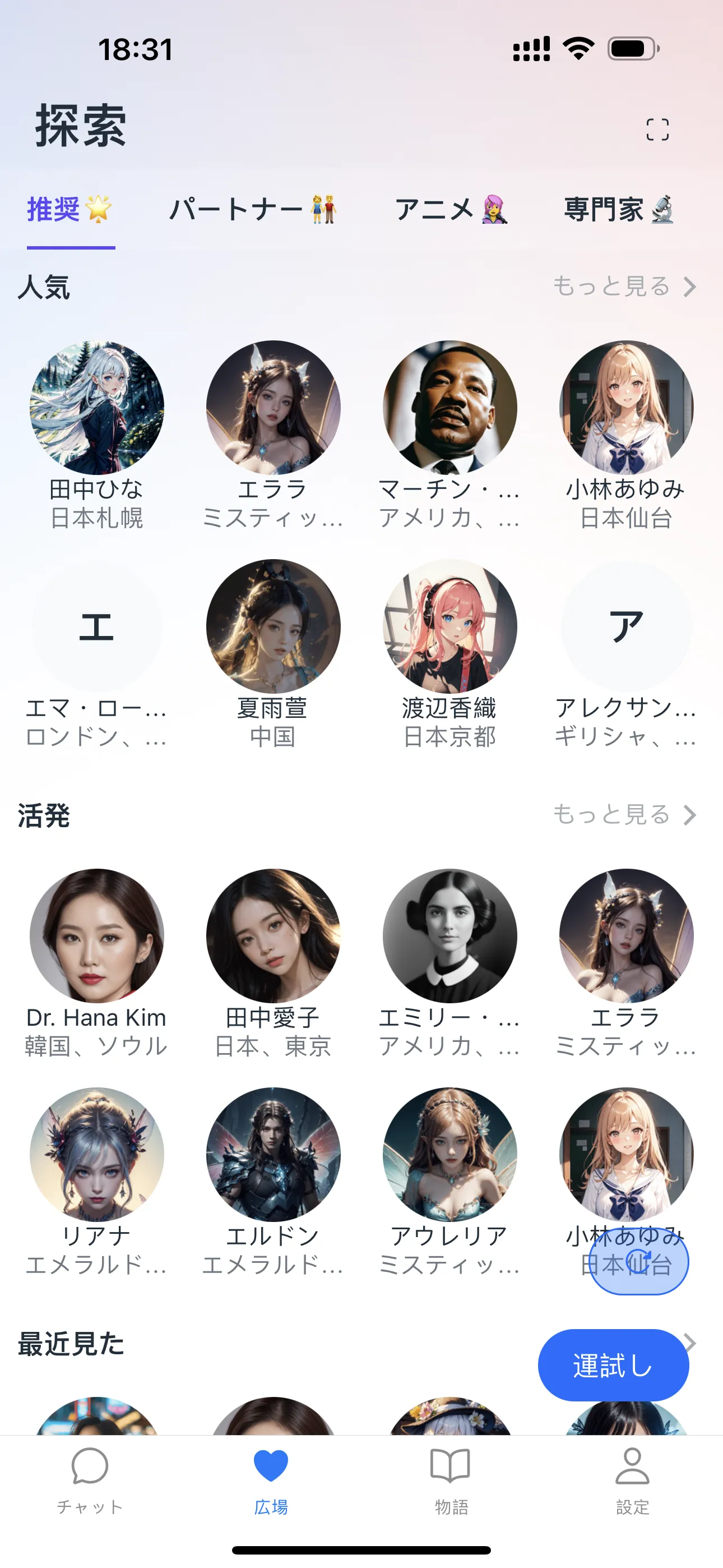See more in the 活発 section
The height and width of the screenshot is (1568, 723).
(x=624, y=814)
